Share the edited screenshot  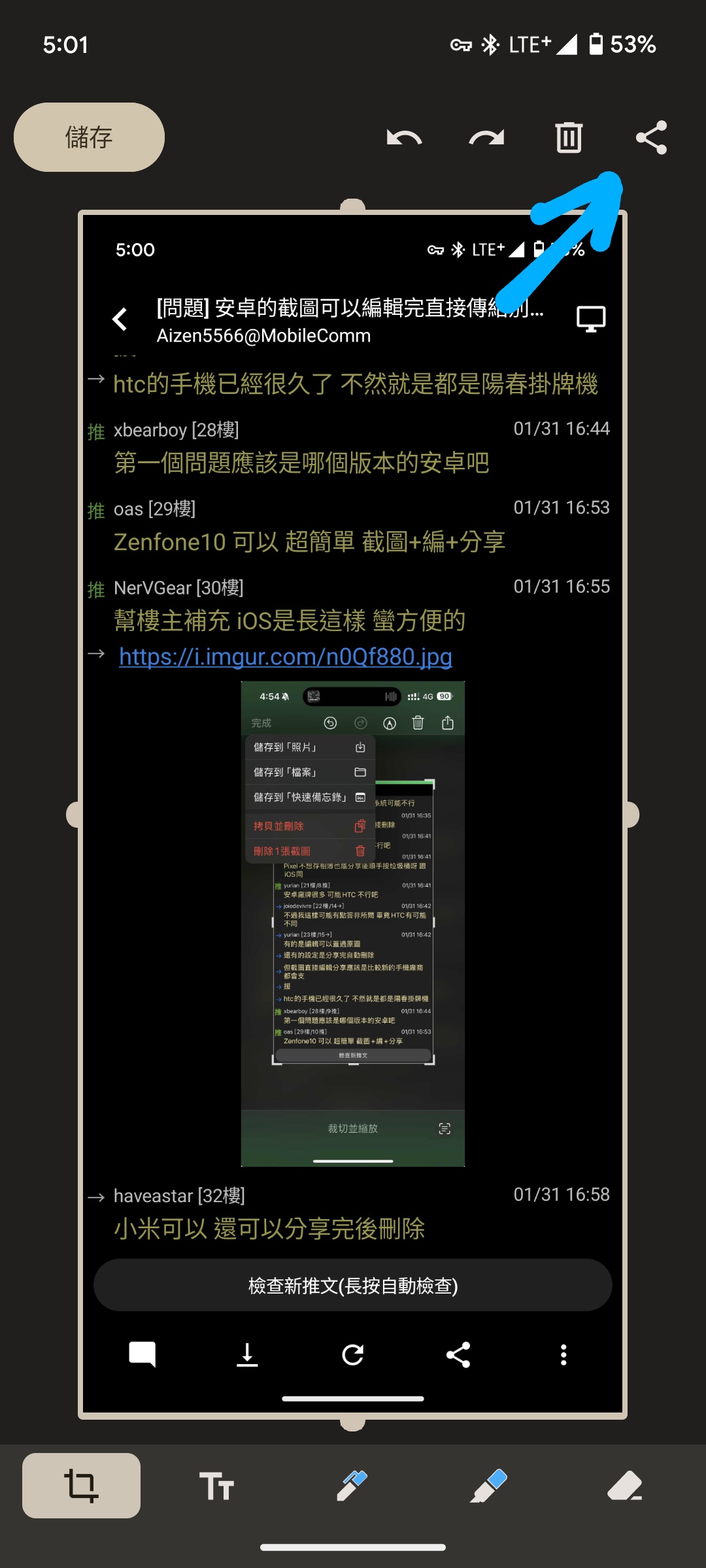[x=651, y=138]
